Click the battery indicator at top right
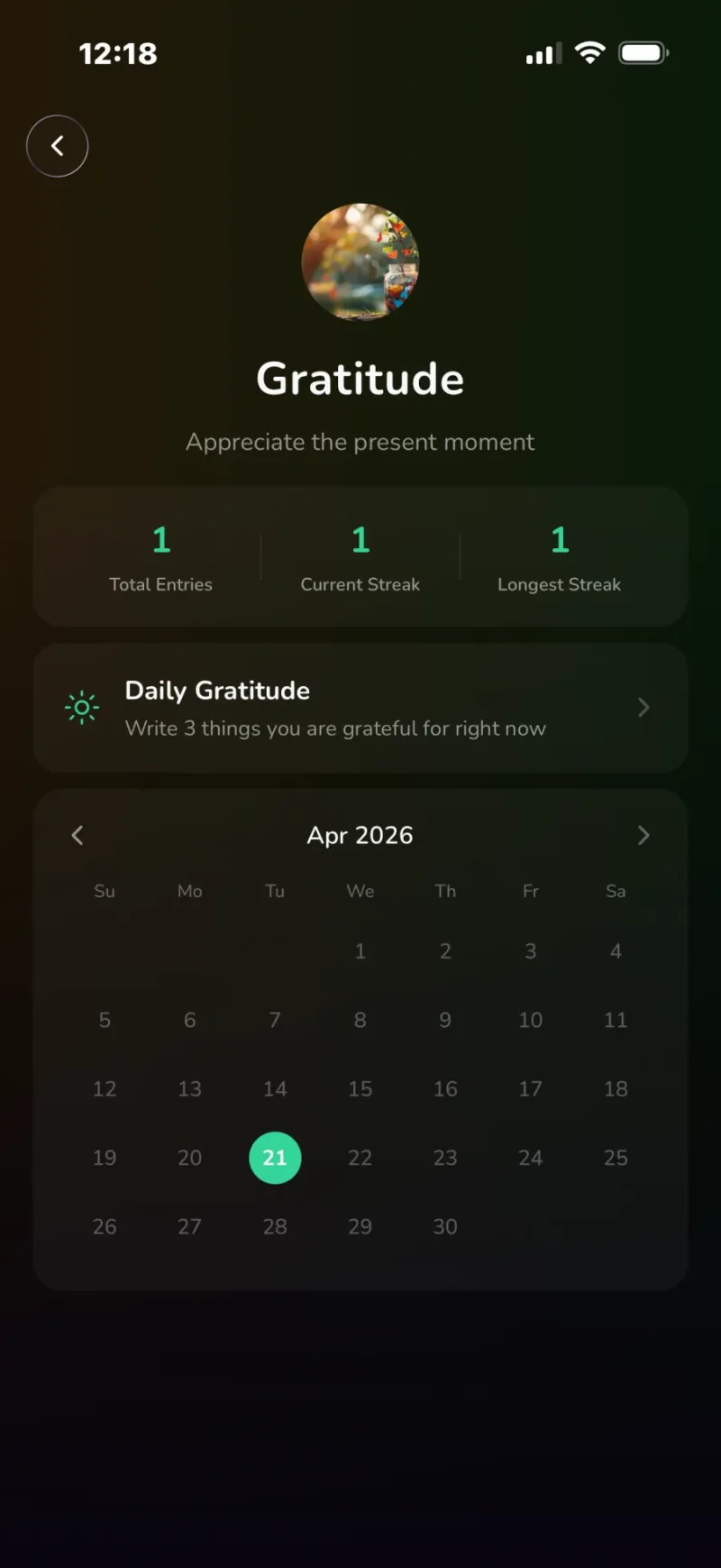 [642, 52]
